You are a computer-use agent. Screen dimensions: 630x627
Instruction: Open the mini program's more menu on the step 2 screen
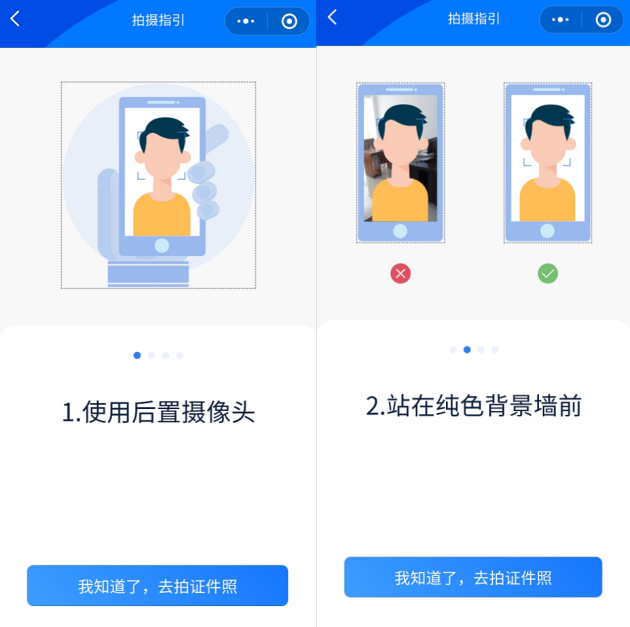[x=561, y=20]
